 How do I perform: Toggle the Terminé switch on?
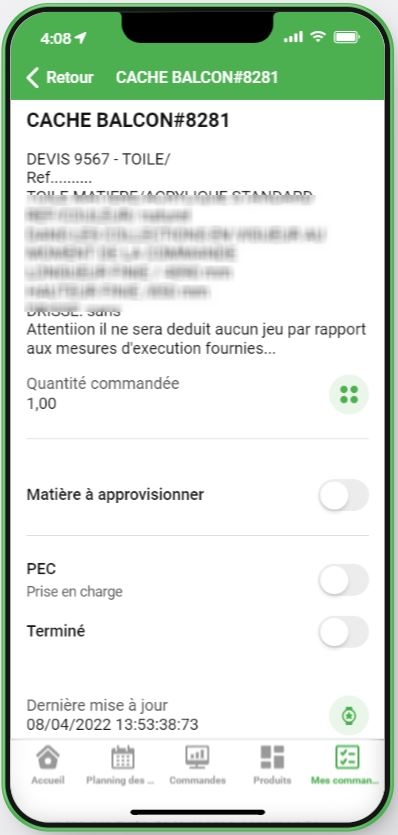click(x=344, y=632)
